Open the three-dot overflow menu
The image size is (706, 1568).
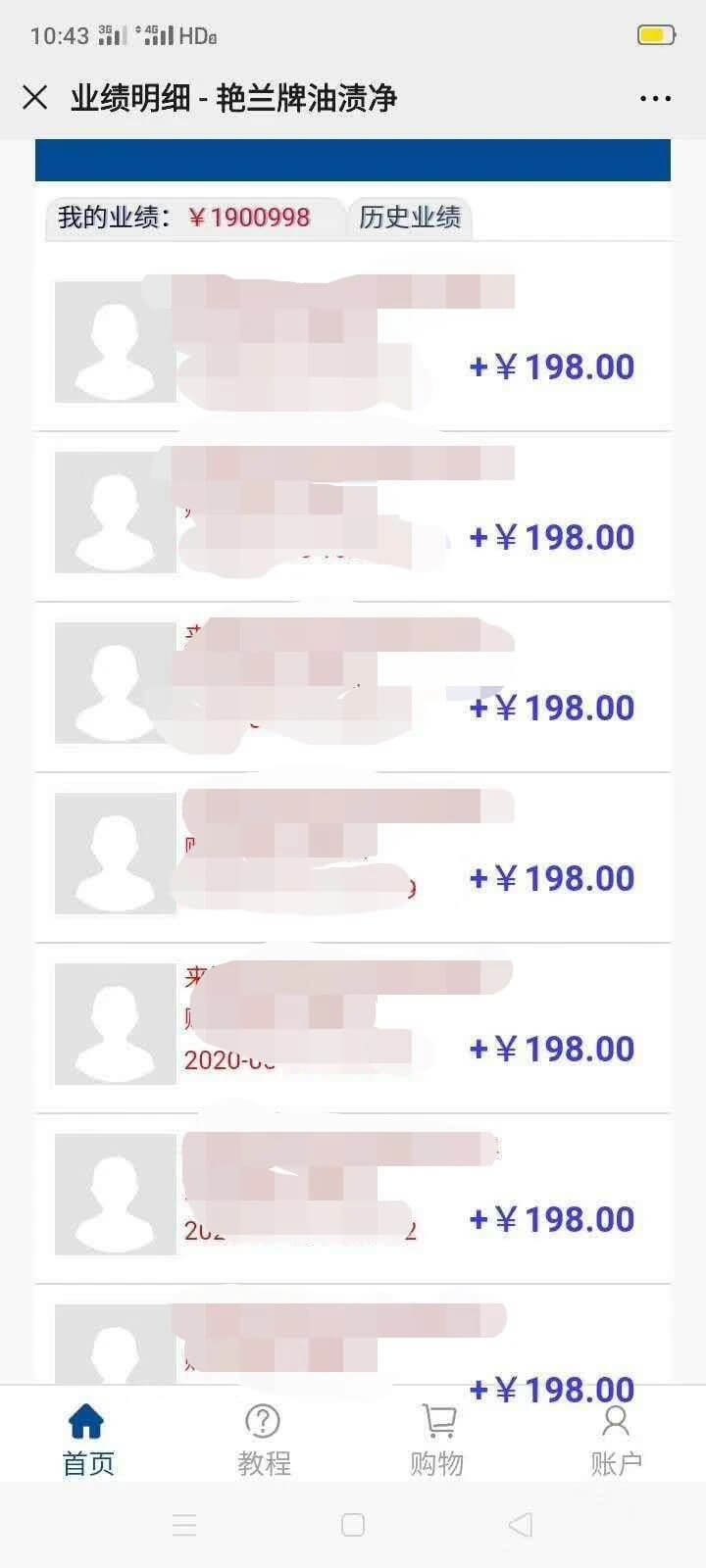(x=655, y=98)
